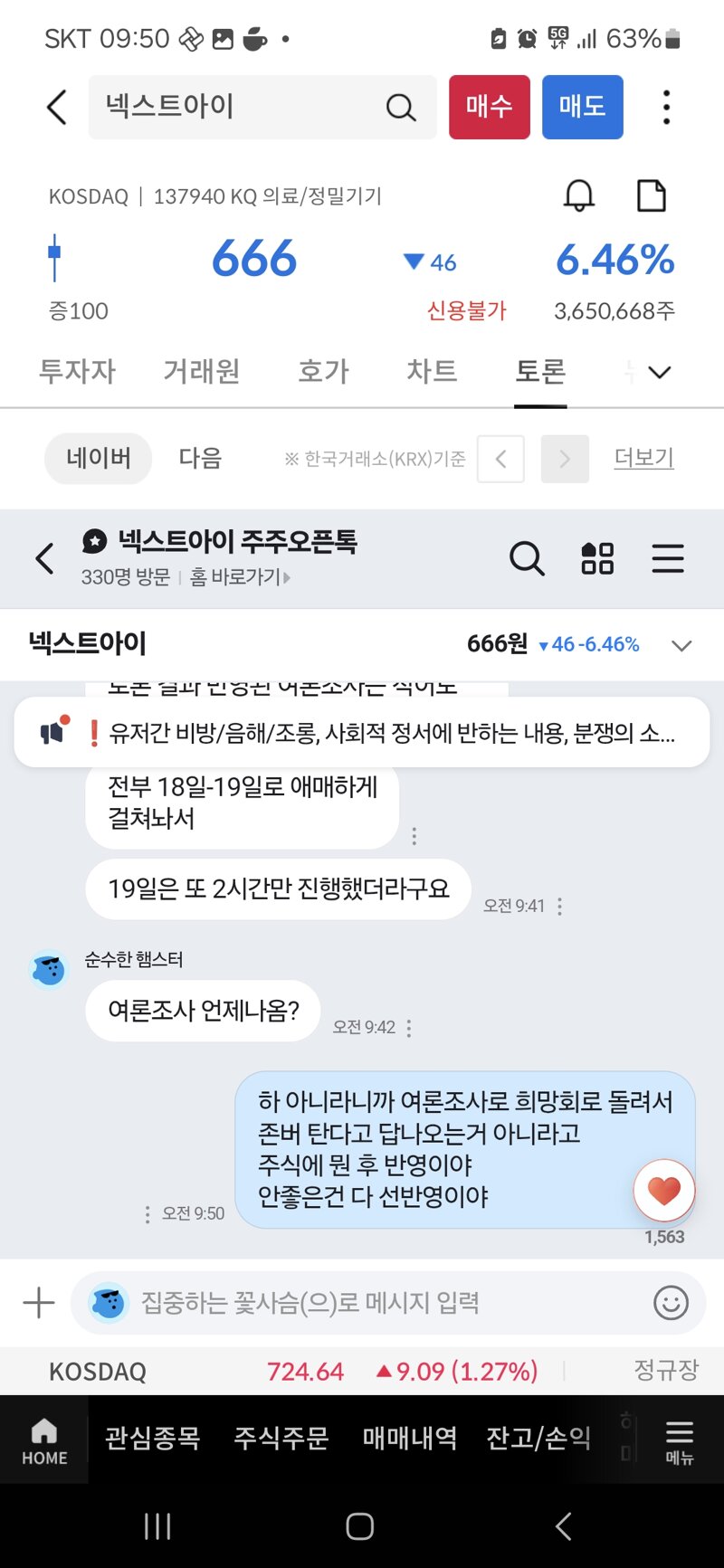Switch to the 다음 discussion source
The height and width of the screenshot is (1568, 724).
(x=200, y=458)
